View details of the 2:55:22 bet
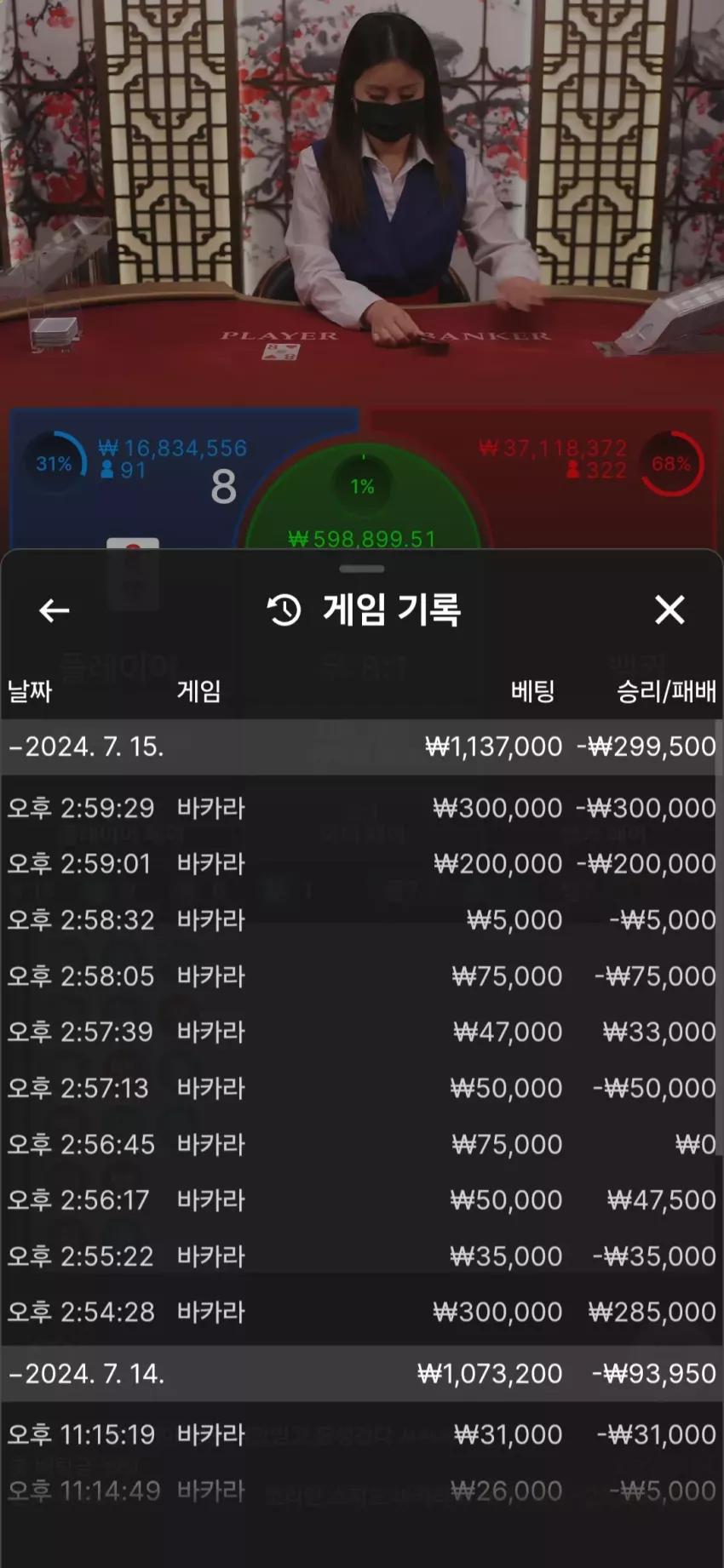This screenshot has width=724, height=1568. (362, 1256)
